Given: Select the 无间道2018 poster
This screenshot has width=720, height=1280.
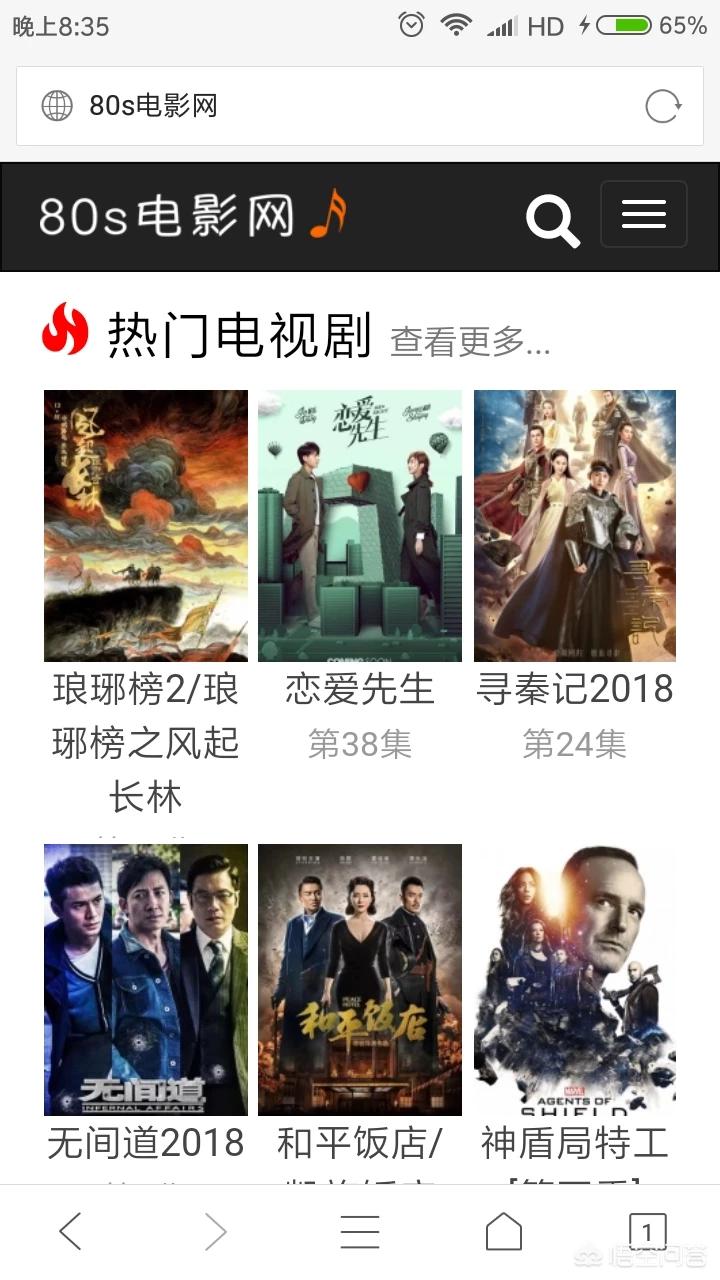Looking at the screenshot, I should (144, 978).
